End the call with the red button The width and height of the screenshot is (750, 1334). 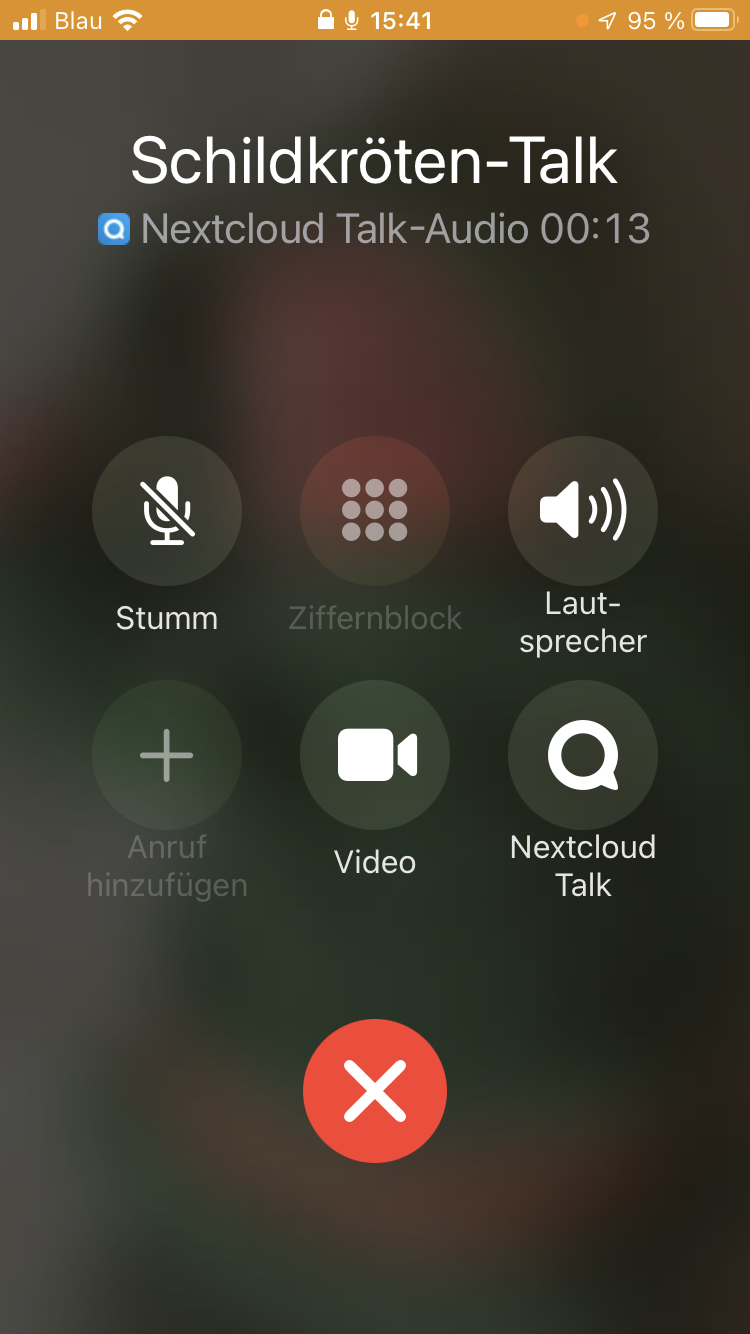[375, 1090]
